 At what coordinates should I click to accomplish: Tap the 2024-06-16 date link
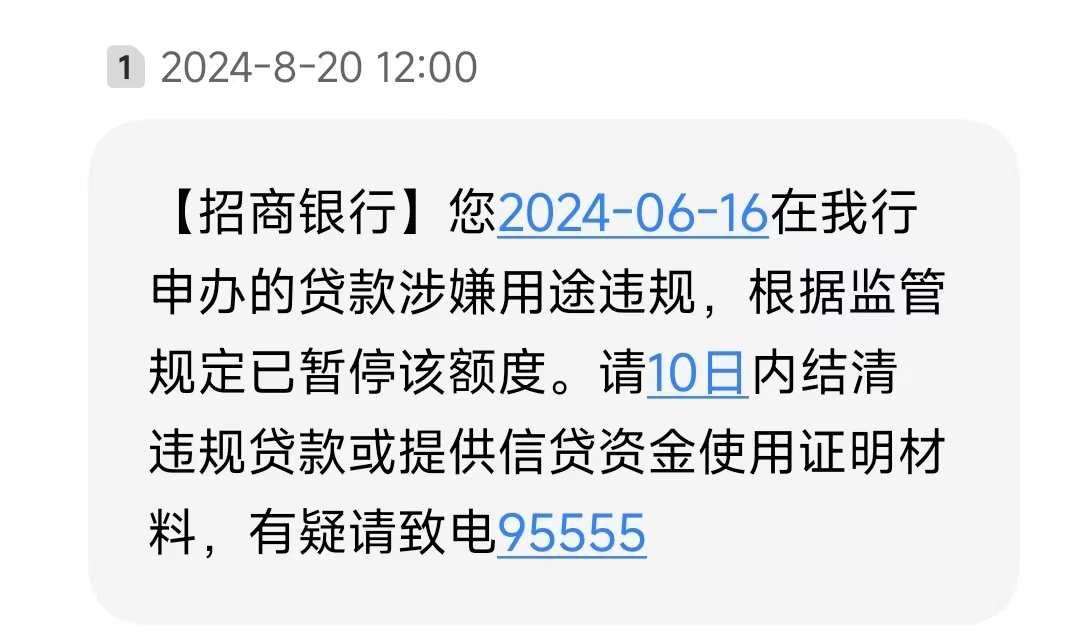tap(632, 213)
